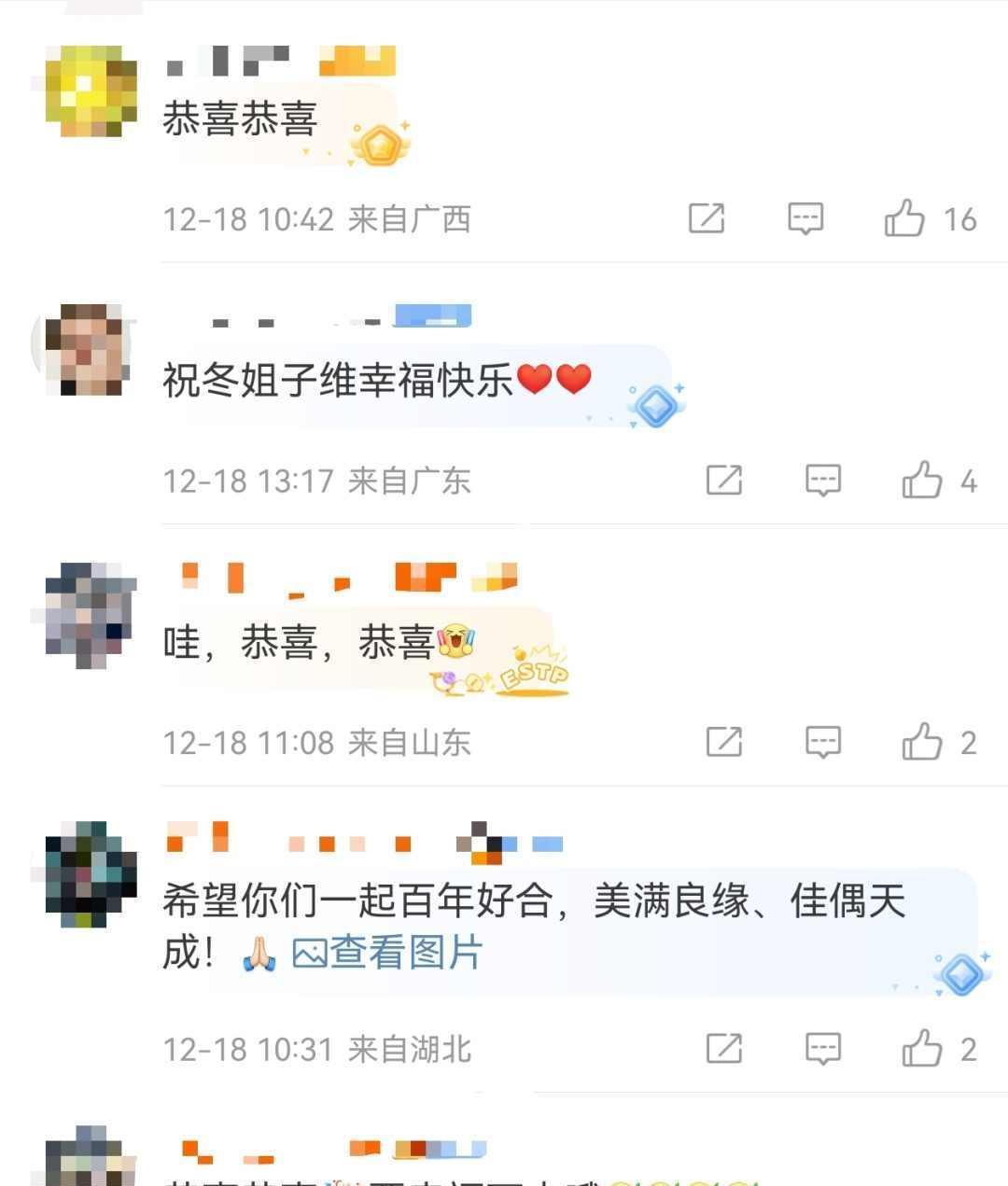
Task: Like the 祝冬姐子维幸福快乐 comment
Action: 921,481
